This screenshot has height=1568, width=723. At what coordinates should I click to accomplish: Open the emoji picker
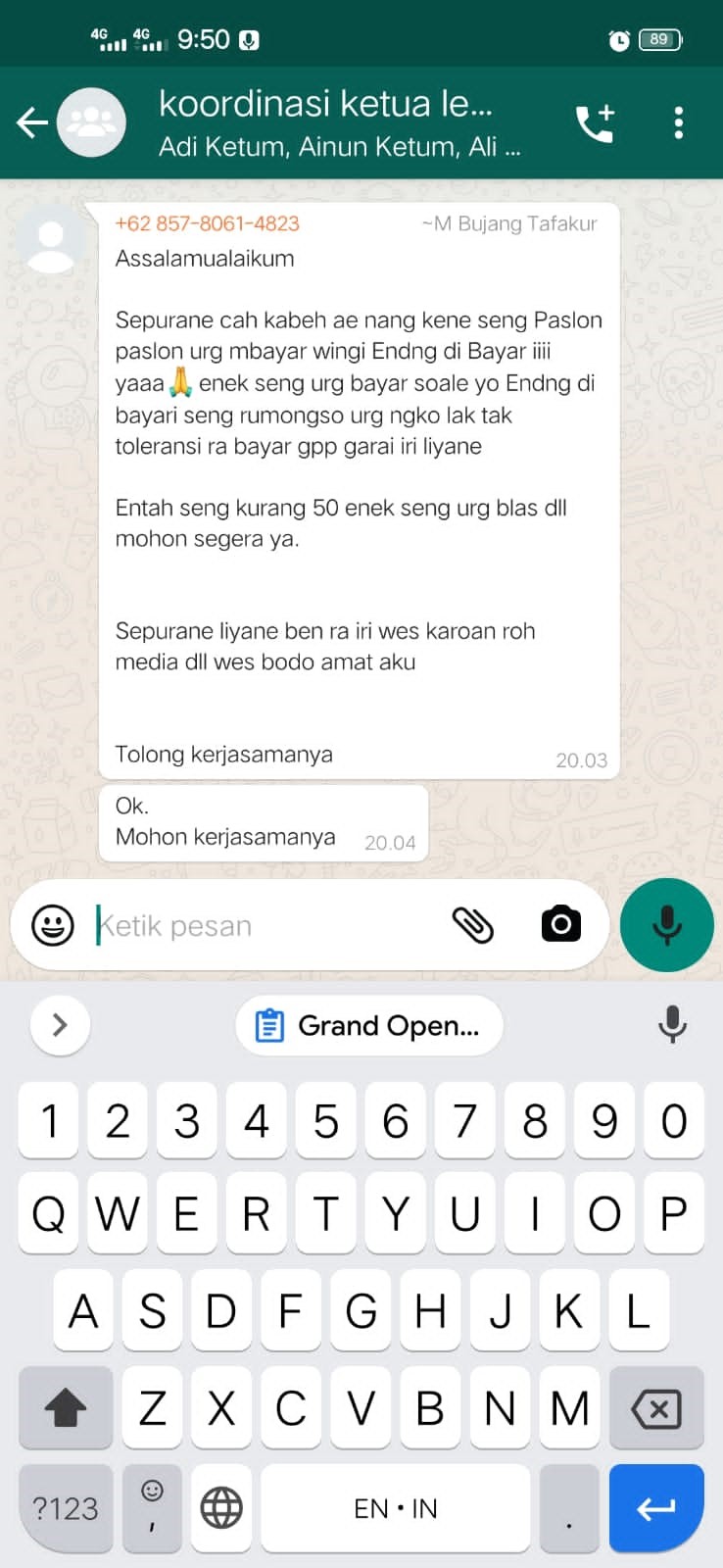point(53,925)
